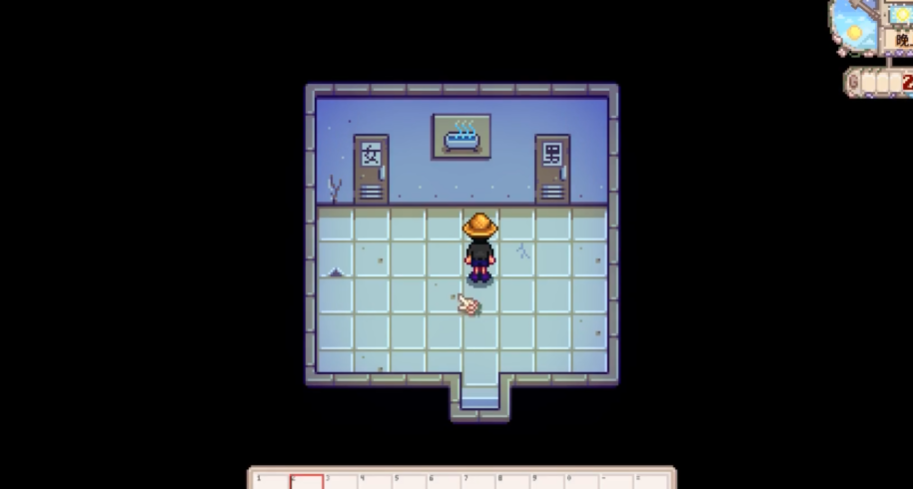Enter the men's door marked 男

[552, 170]
